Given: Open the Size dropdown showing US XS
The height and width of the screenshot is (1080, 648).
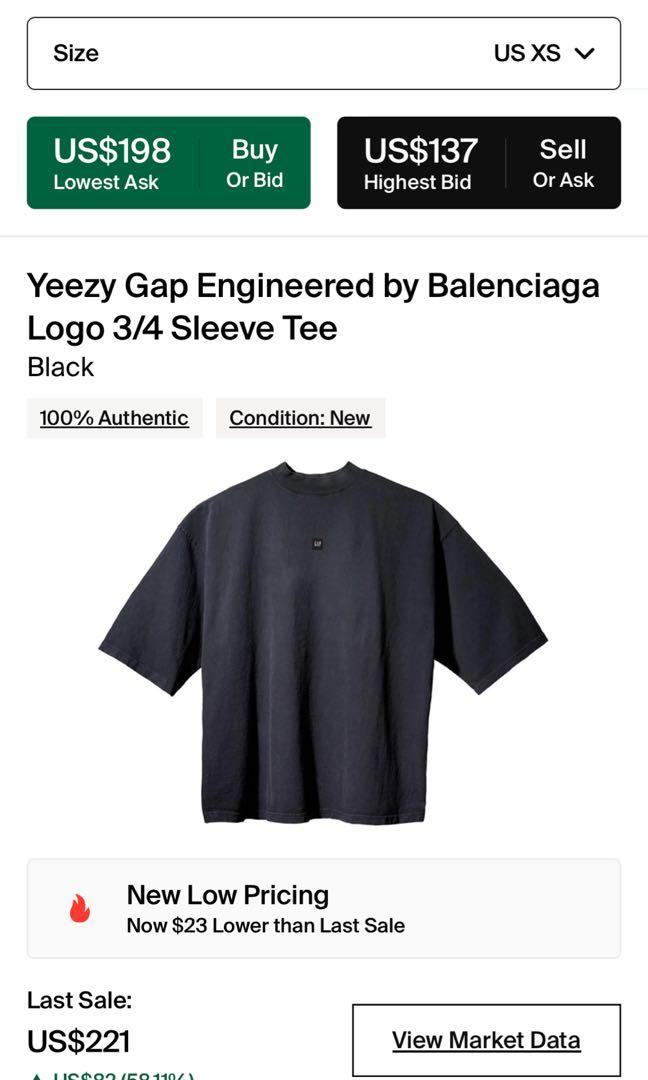Looking at the screenshot, I should pyautogui.click(x=323, y=53).
